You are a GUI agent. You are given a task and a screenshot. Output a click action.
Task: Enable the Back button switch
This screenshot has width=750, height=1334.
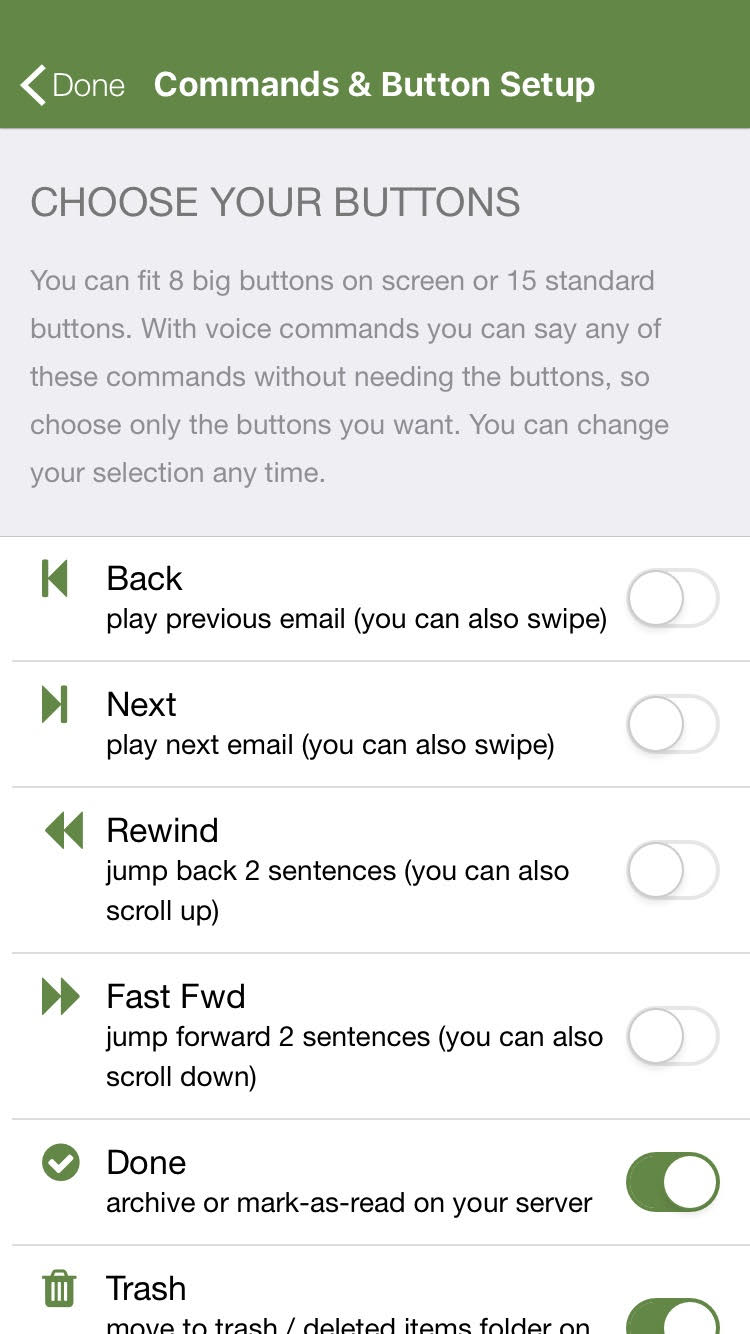673,598
